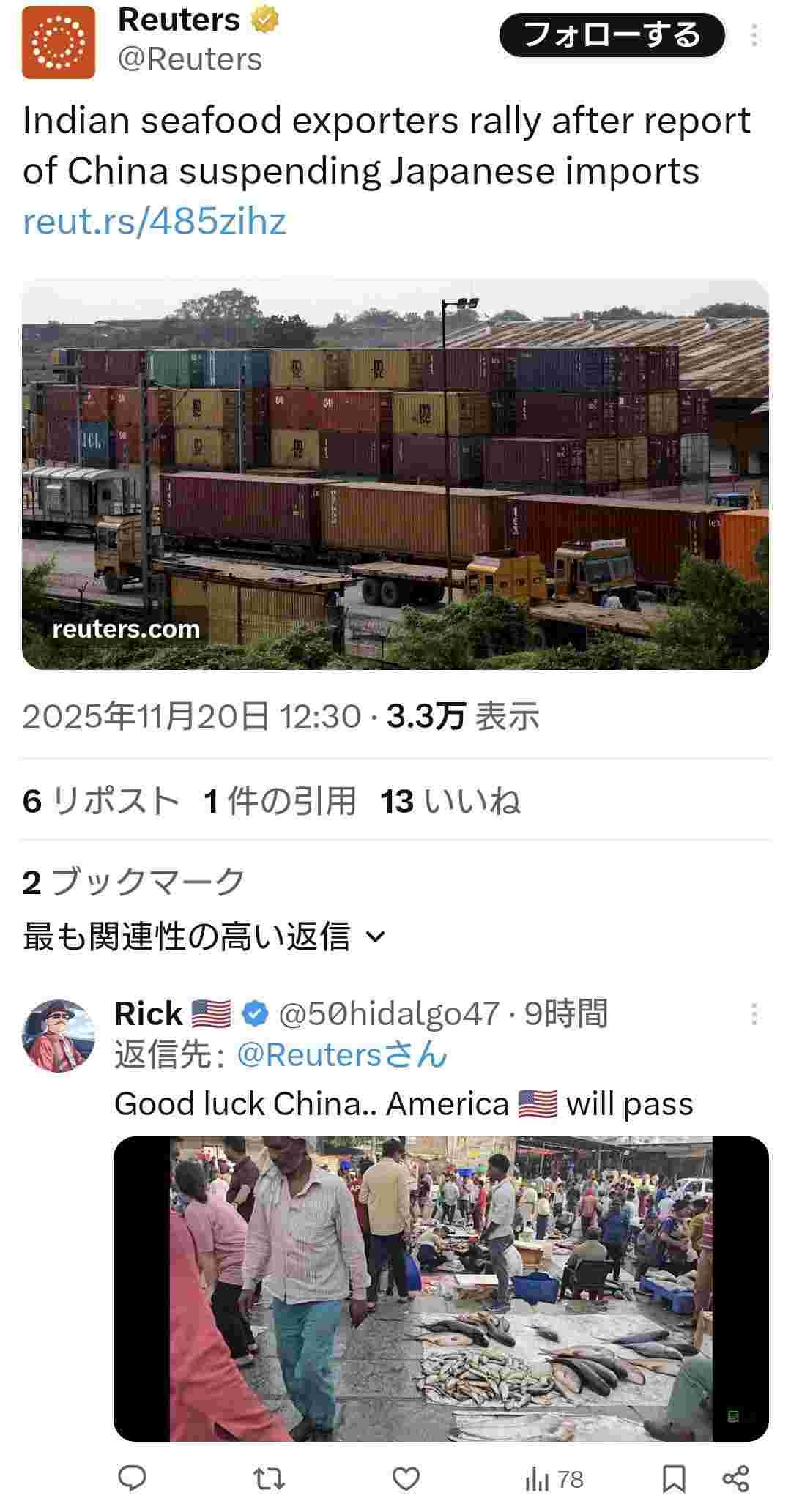View the 1 quote post

pos(281,801)
